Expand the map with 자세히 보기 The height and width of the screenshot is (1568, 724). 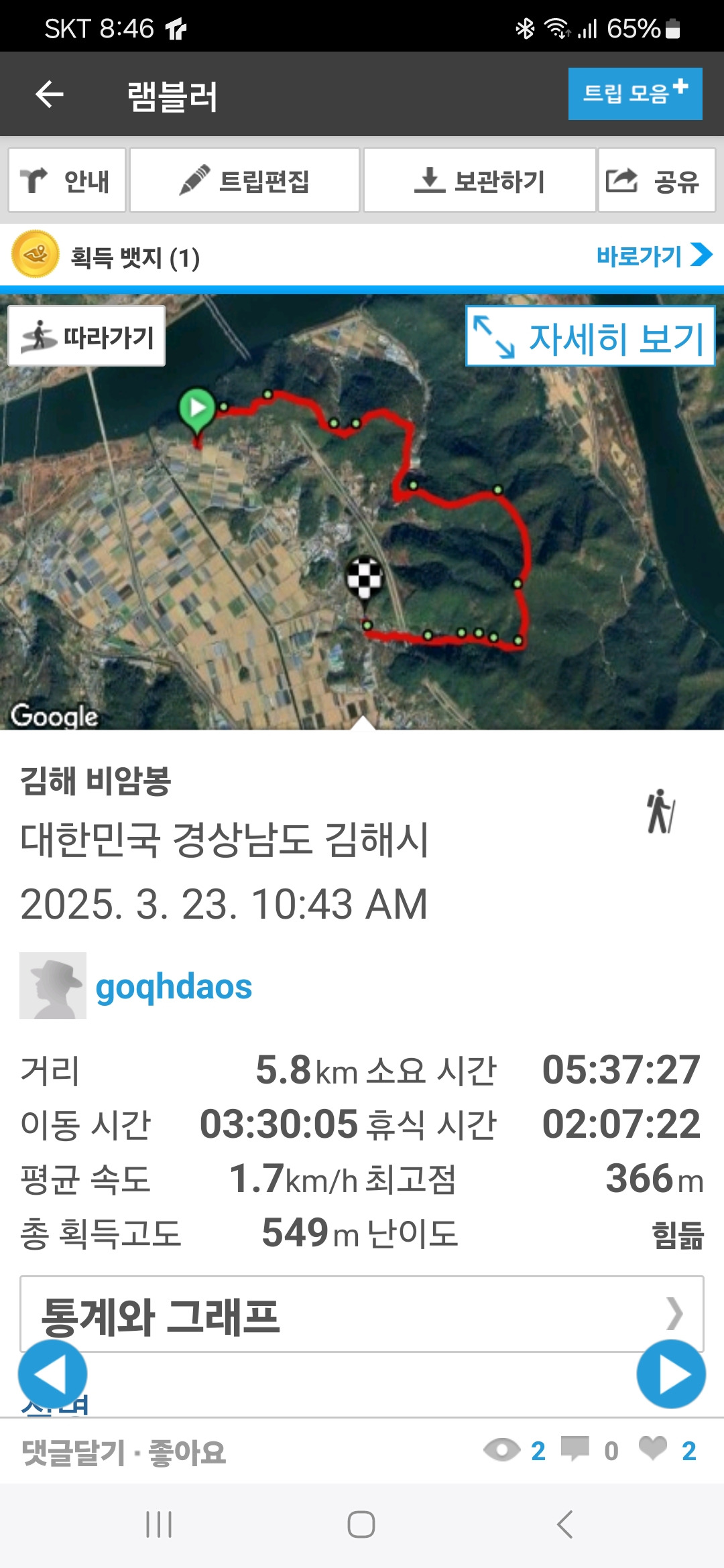point(590,336)
